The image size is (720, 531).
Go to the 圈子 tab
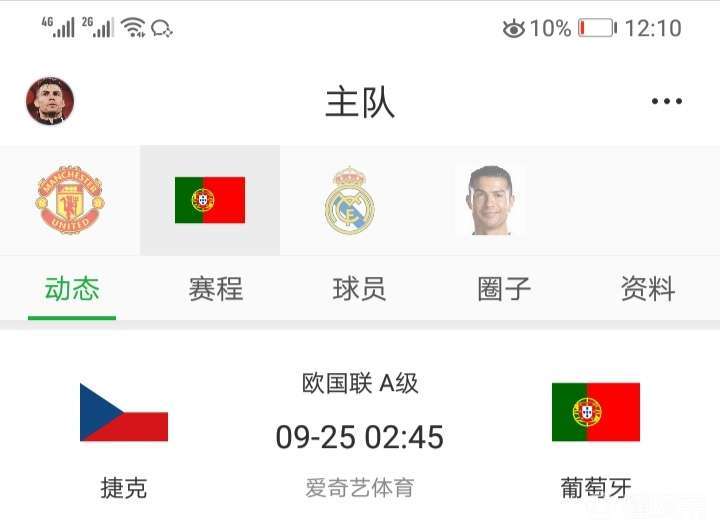[504, 290]
